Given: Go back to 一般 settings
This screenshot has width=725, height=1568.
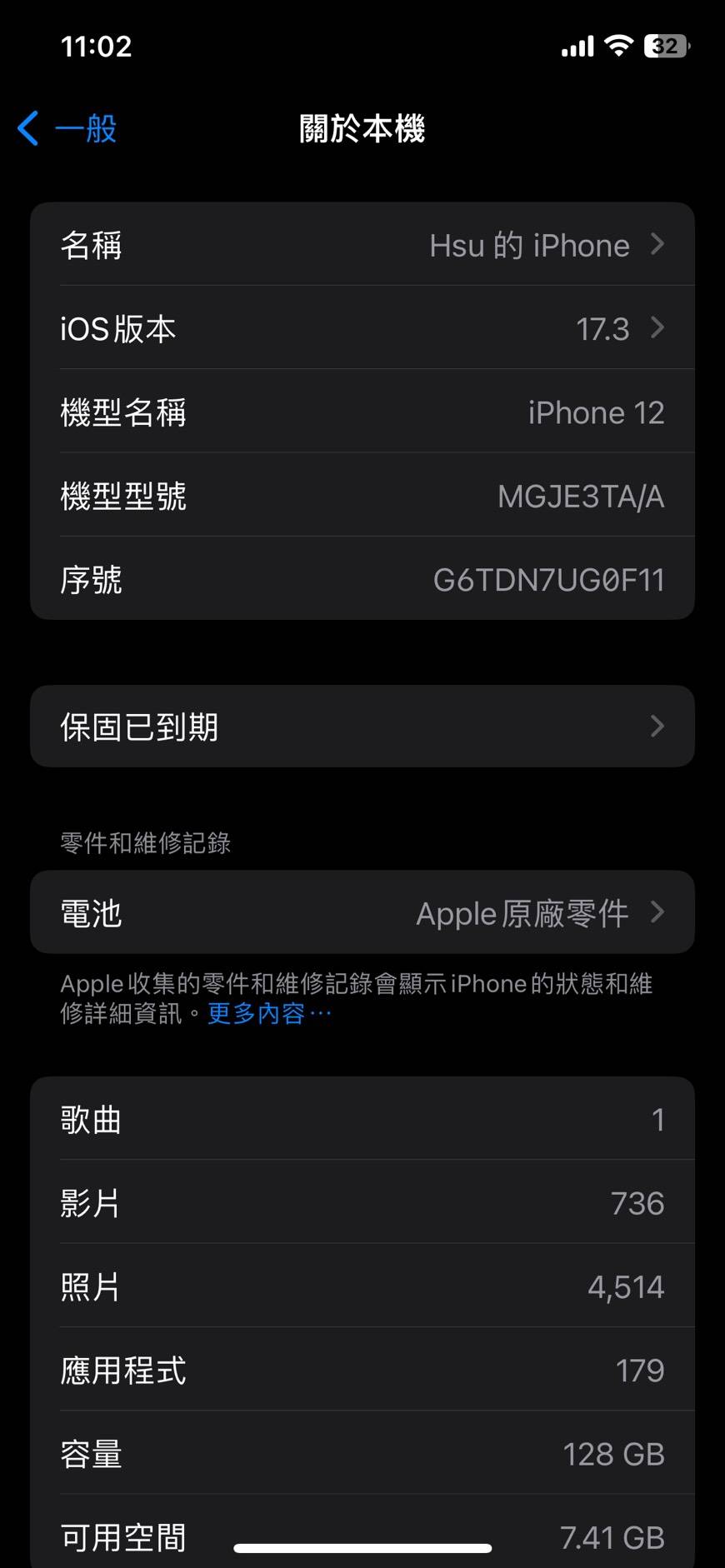Looking at the screenshot, I should click(68, 129).
